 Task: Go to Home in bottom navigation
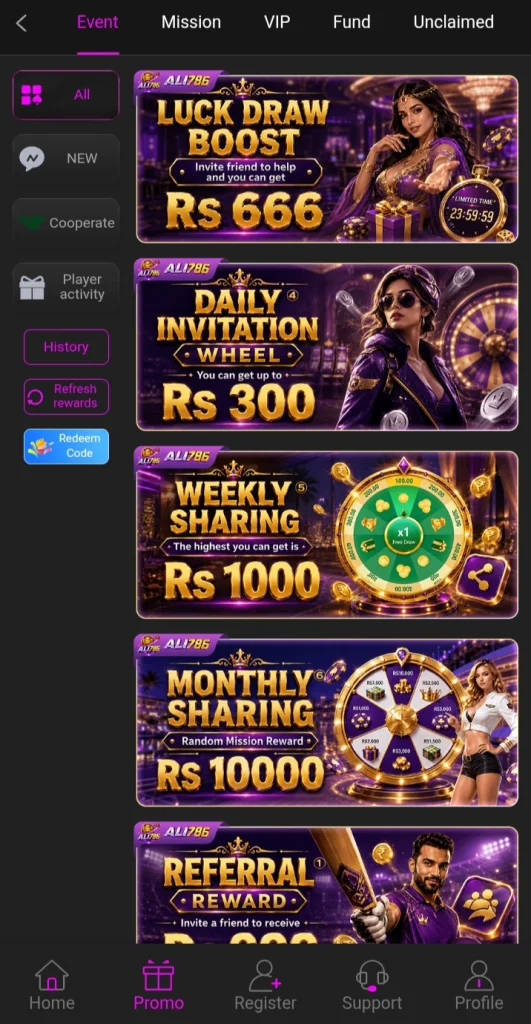tap(52, 985)
